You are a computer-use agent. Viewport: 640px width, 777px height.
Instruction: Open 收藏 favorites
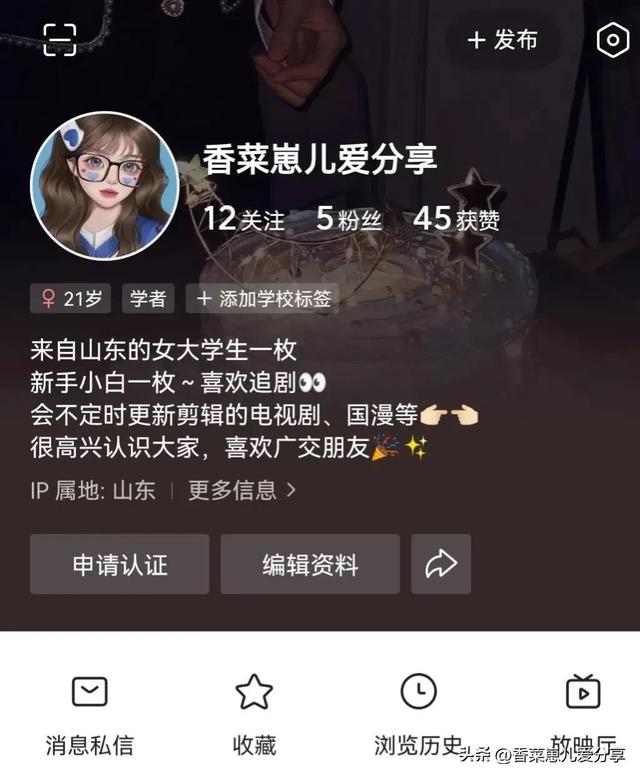pos(254,712)
